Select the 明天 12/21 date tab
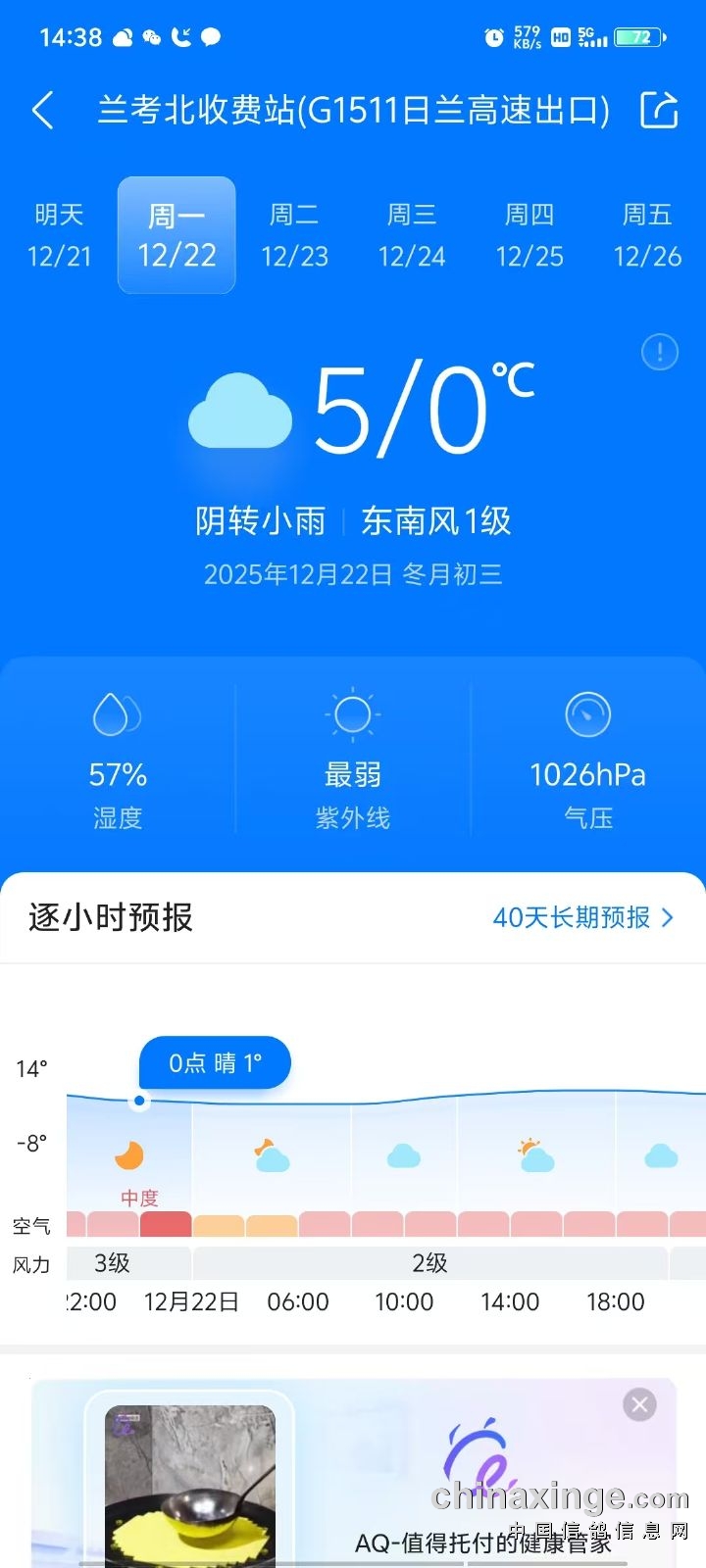 click(59, 235)
